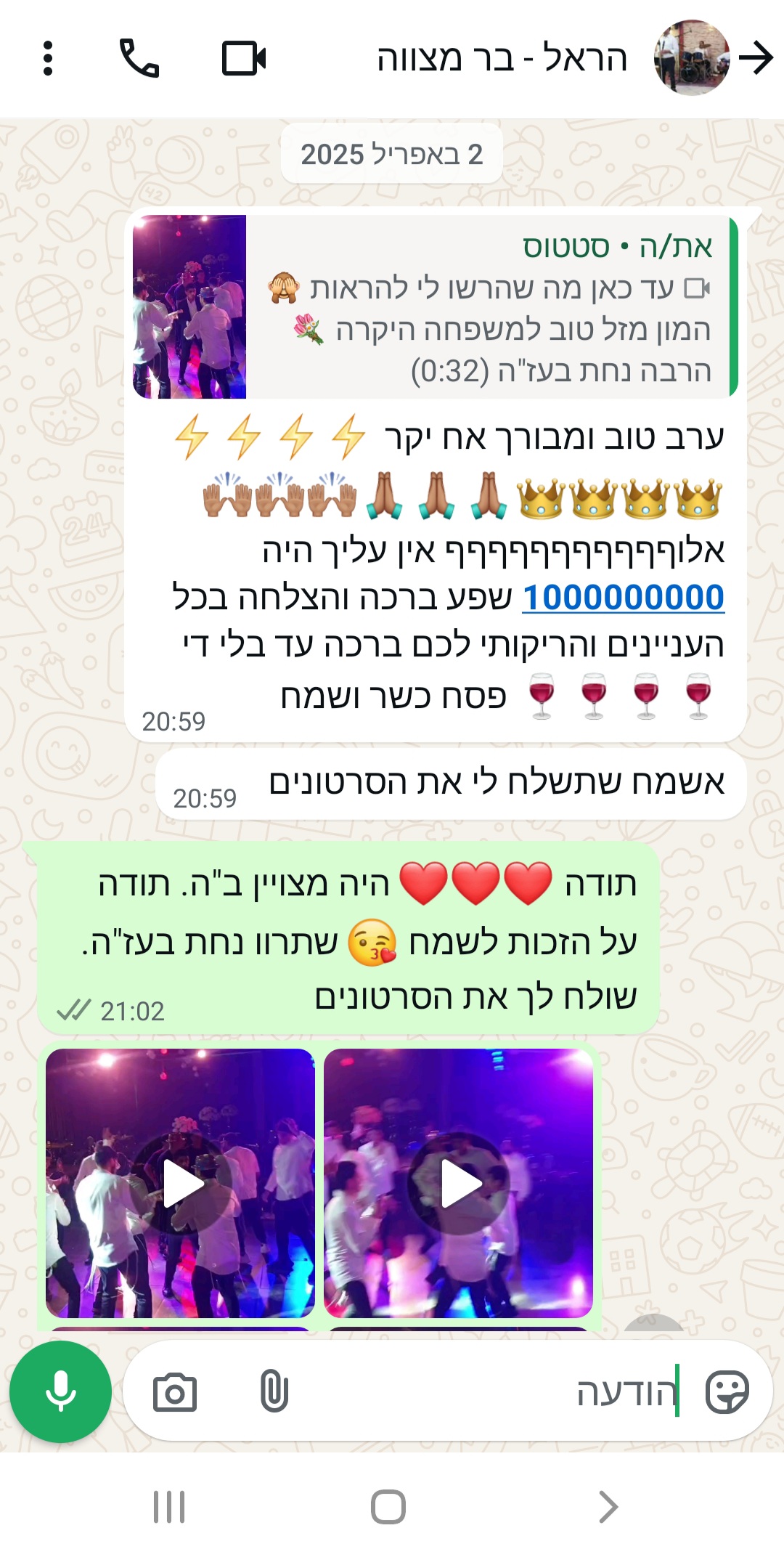Open contact info for הראל - בר מצווה

coord(501,58)
